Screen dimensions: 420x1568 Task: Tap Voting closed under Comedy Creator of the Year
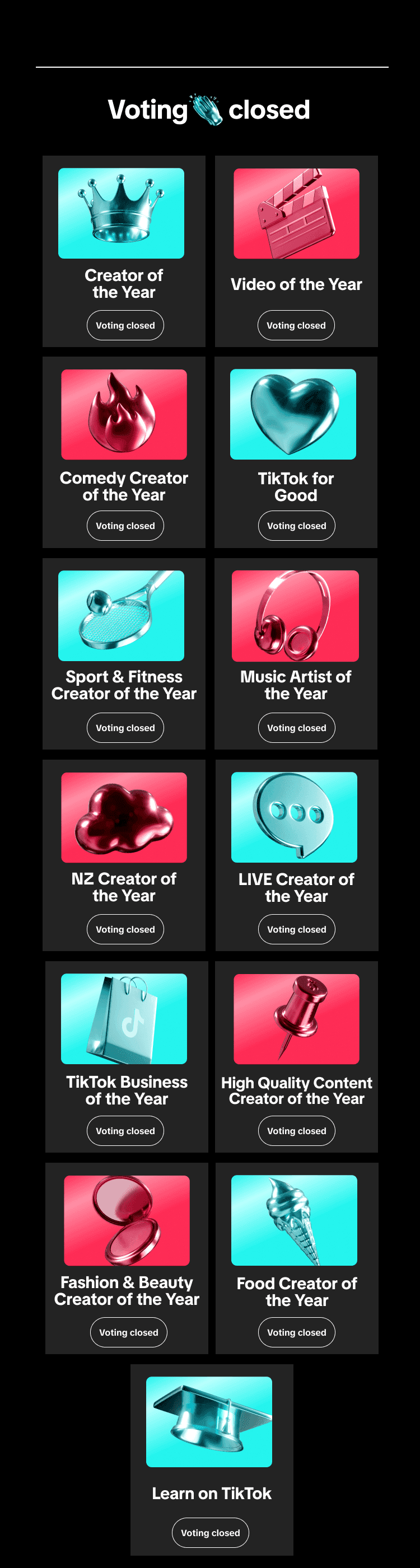point(125,526)
